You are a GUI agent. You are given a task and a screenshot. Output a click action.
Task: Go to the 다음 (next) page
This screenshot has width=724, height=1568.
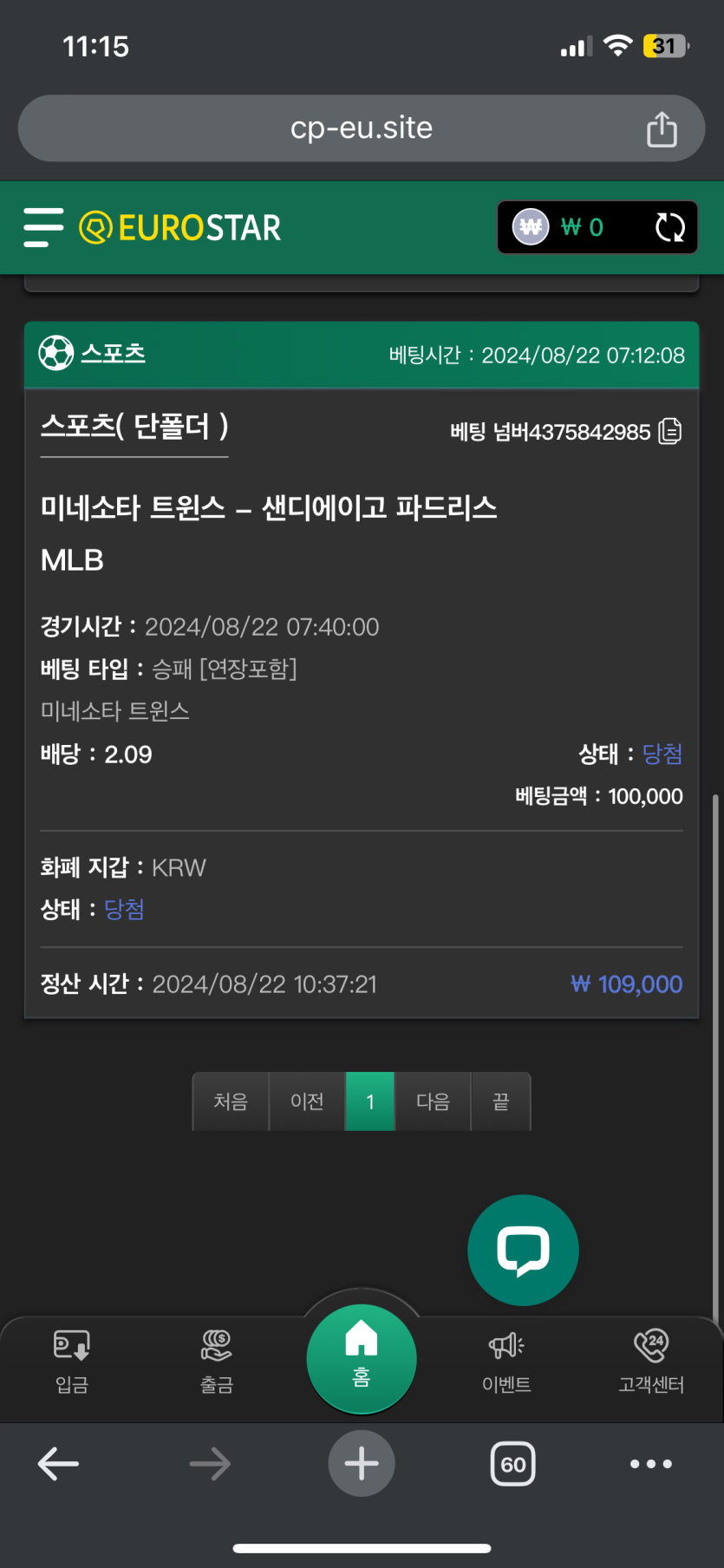click(x=433, y=1101)
